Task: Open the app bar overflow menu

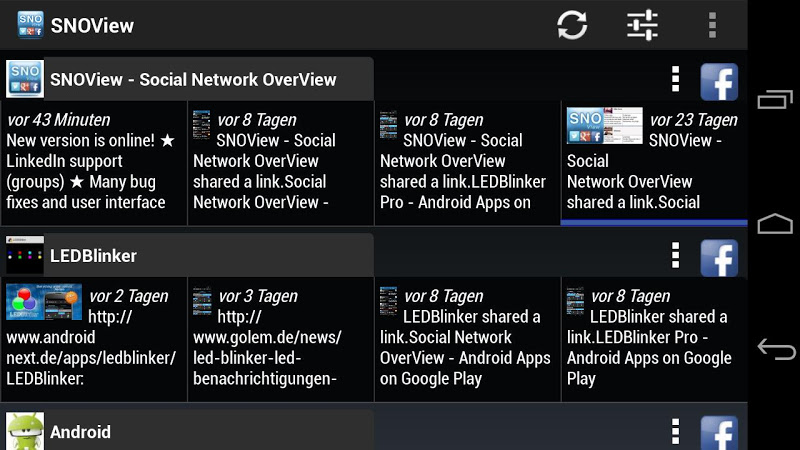Action: 711,24
